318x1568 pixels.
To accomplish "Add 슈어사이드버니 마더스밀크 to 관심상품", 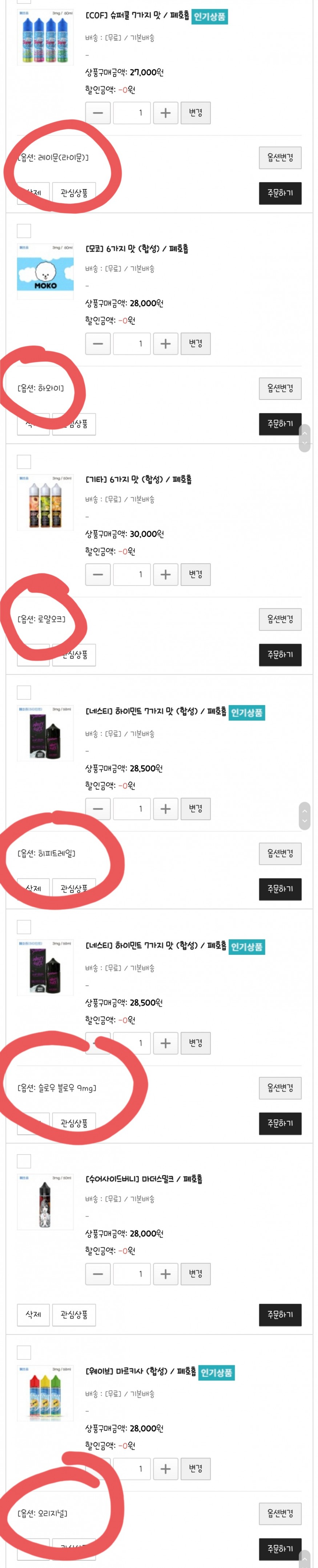I will click(74, 1315).
